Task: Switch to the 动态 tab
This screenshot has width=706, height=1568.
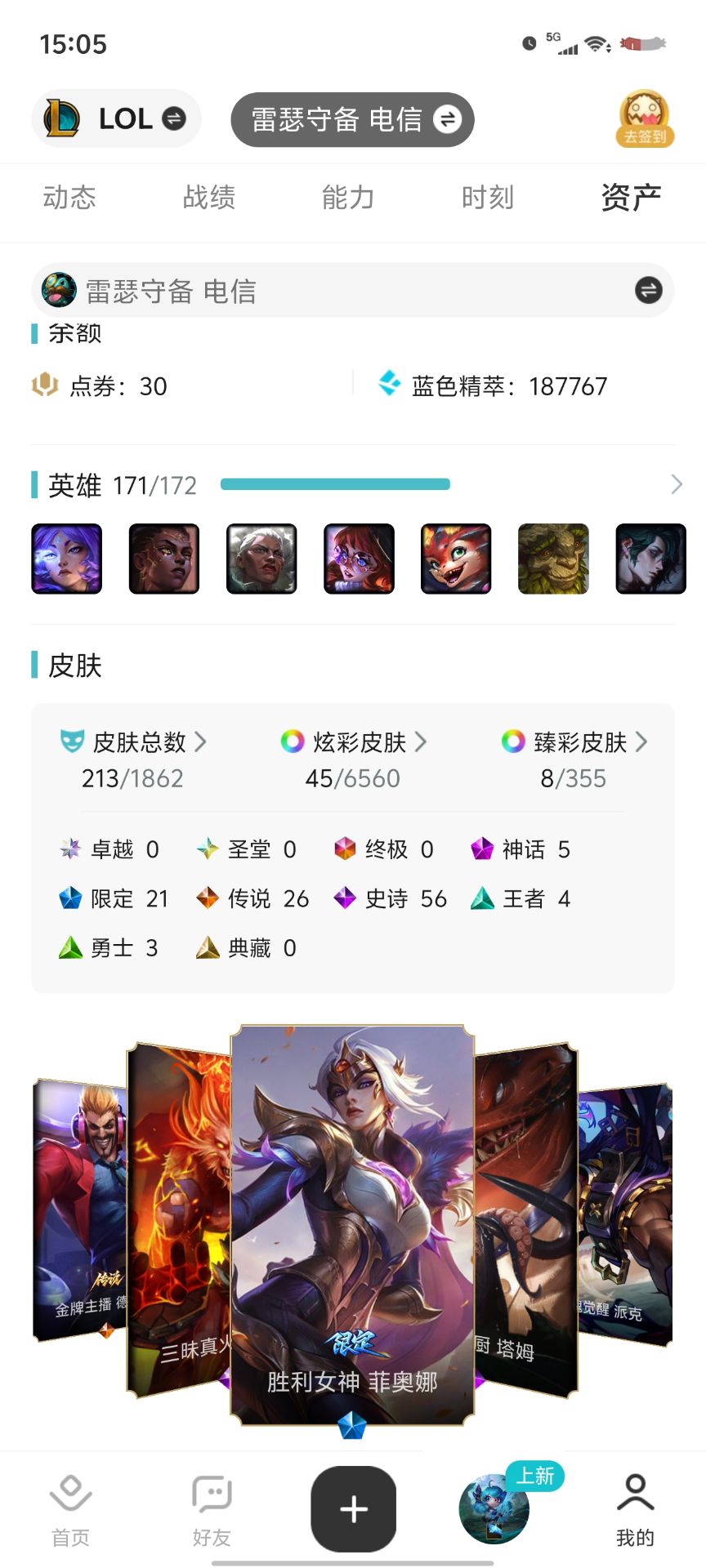Action: (69, 198)
